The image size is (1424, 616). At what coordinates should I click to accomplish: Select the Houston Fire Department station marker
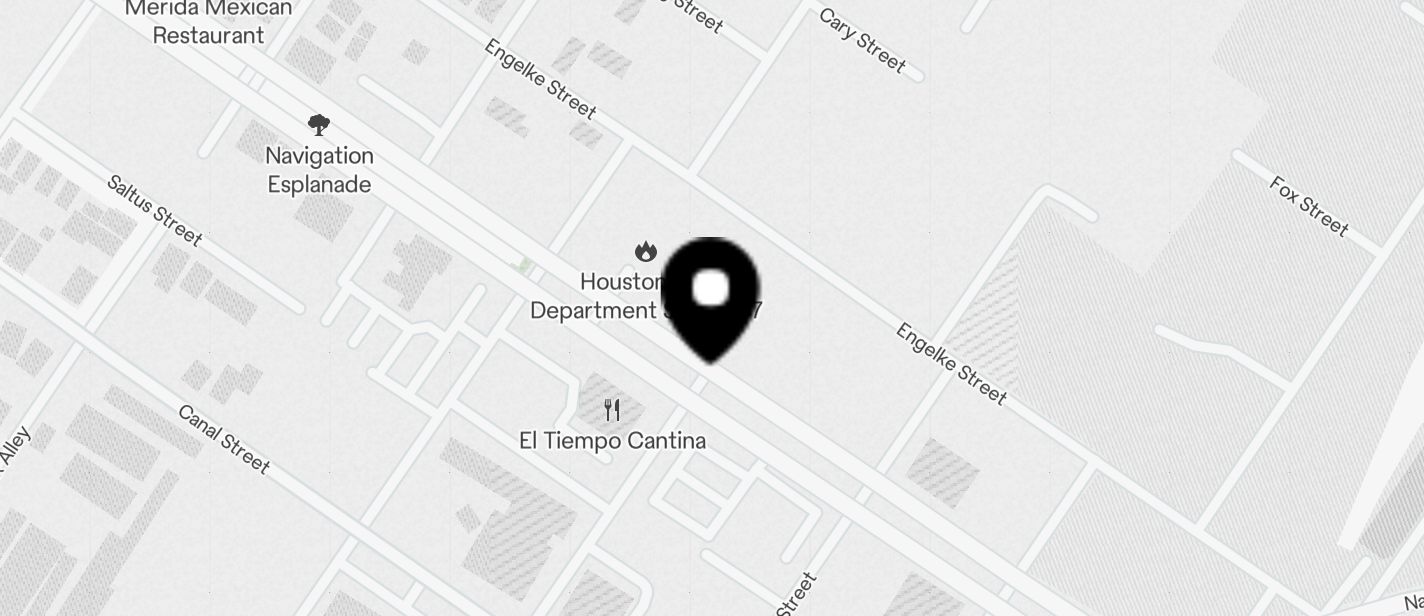[x=646, y=251]
